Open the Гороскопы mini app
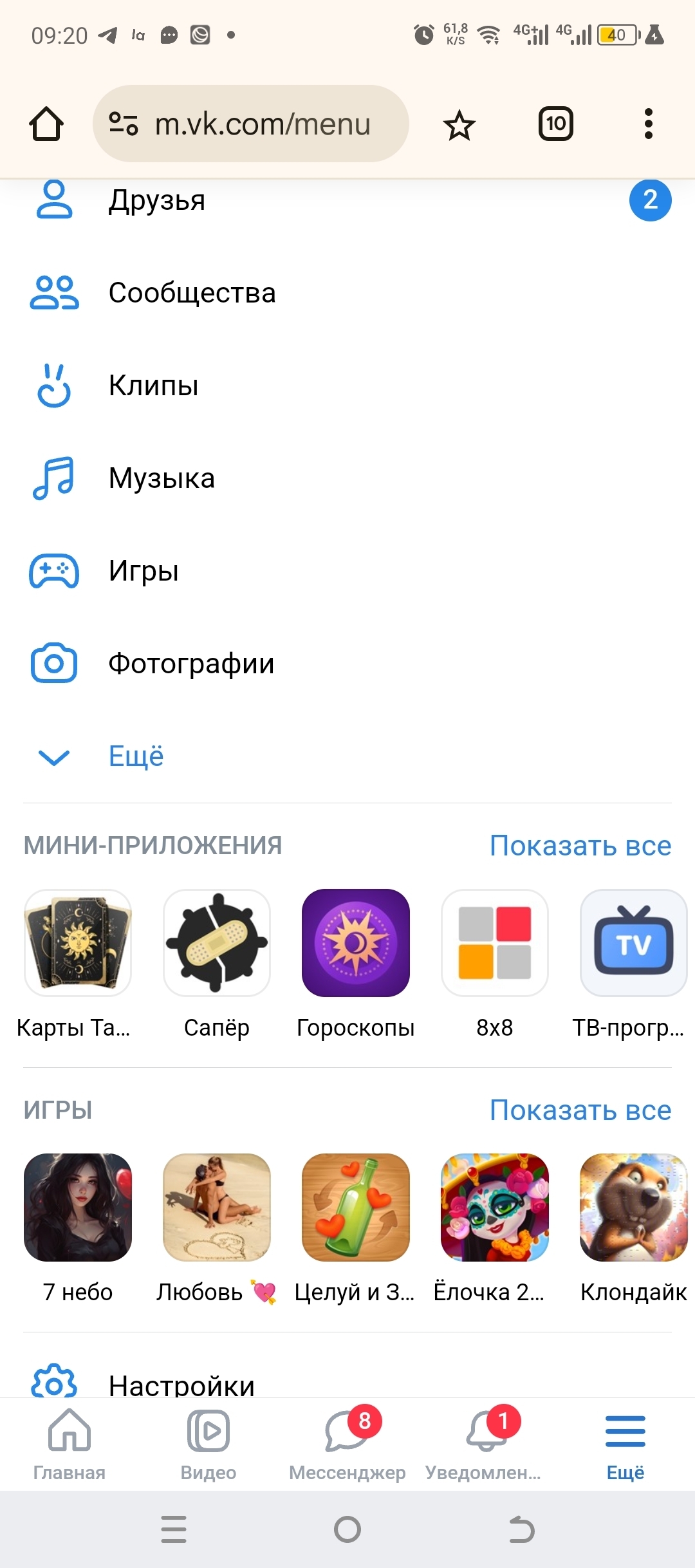This screenshot has height=1568, width=695. point(356,944)
